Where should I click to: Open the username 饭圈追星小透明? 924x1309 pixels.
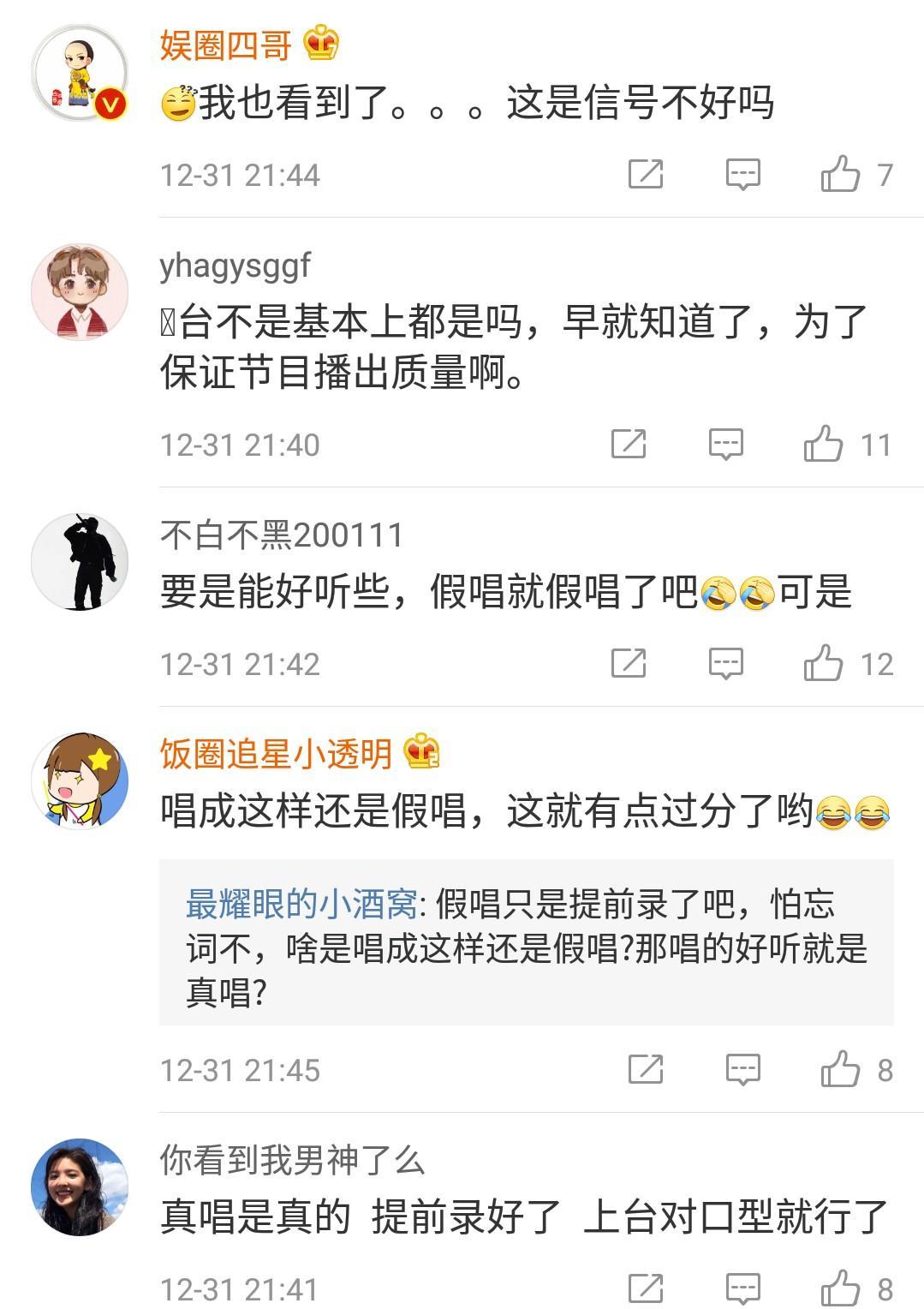276,754
